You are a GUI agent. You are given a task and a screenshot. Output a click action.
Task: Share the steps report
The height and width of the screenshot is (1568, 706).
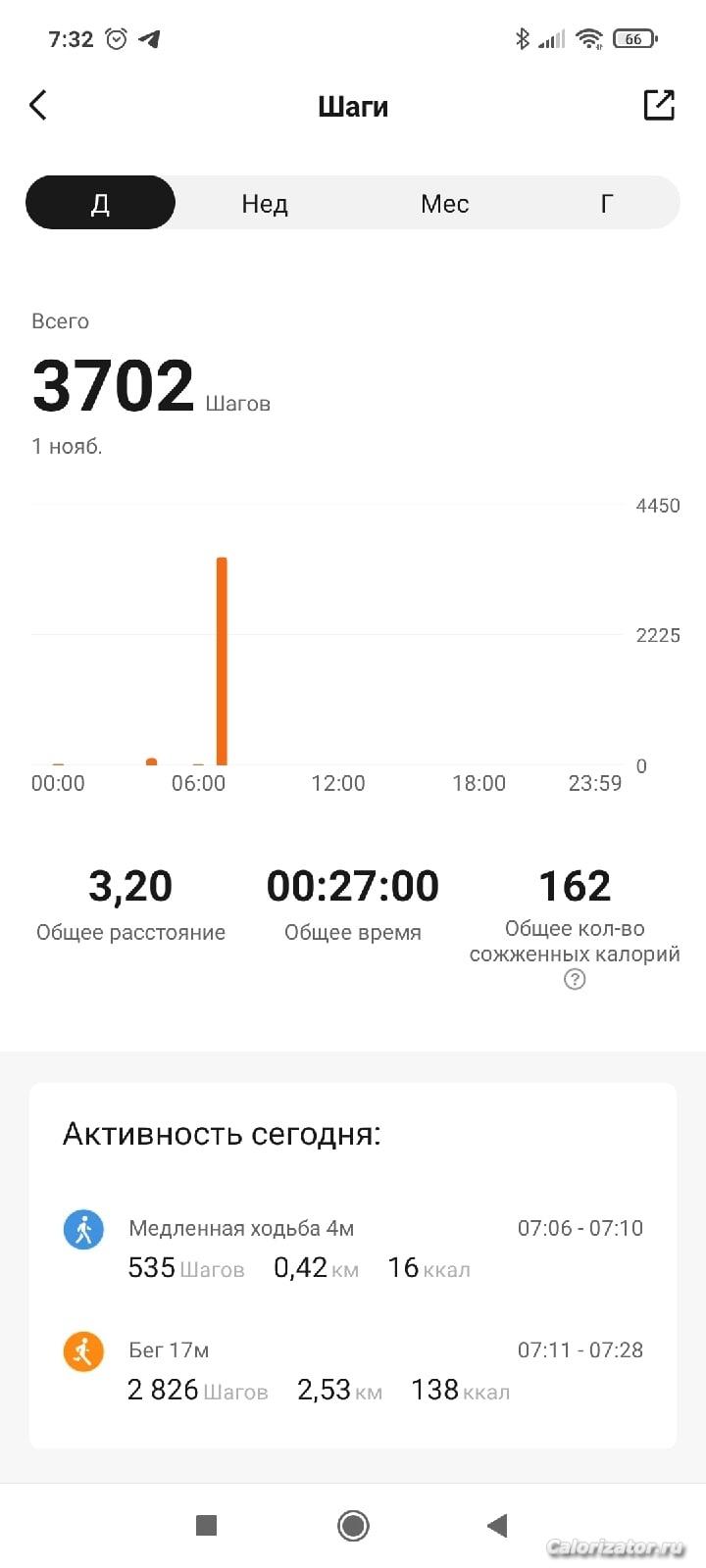tap(659, 105)
